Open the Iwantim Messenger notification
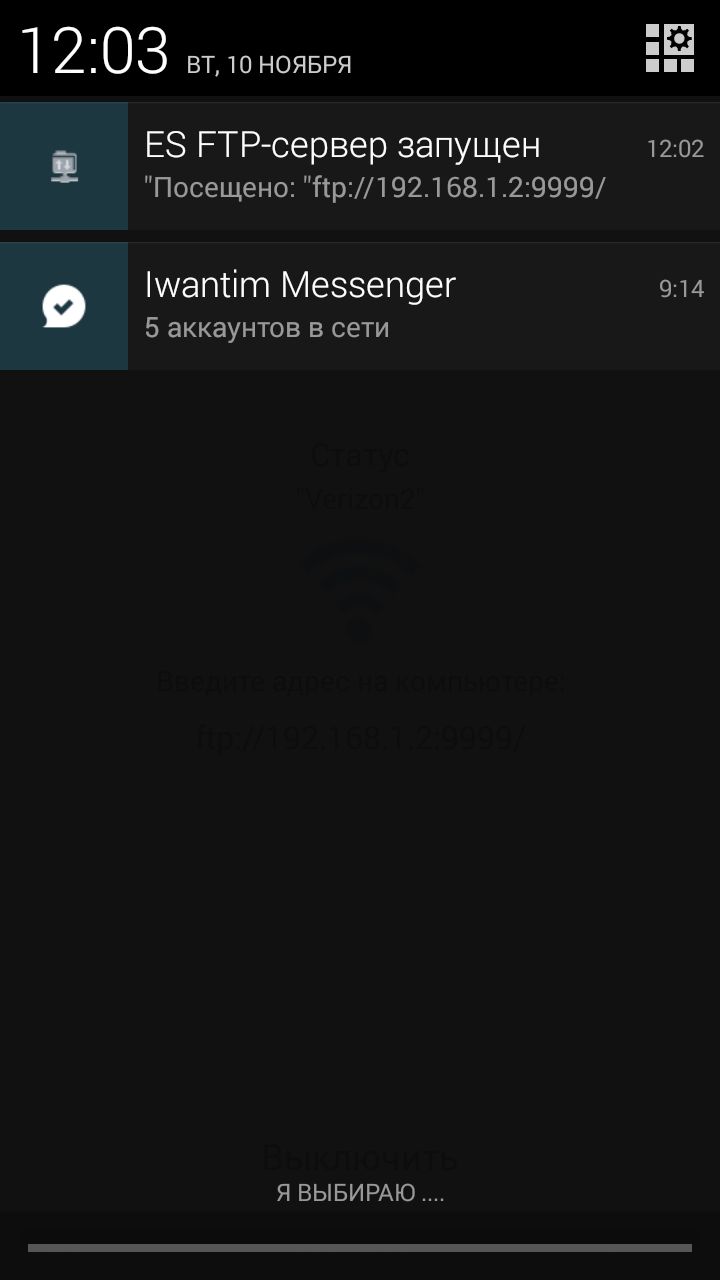The image size is (720, 1280). (360, 306)
